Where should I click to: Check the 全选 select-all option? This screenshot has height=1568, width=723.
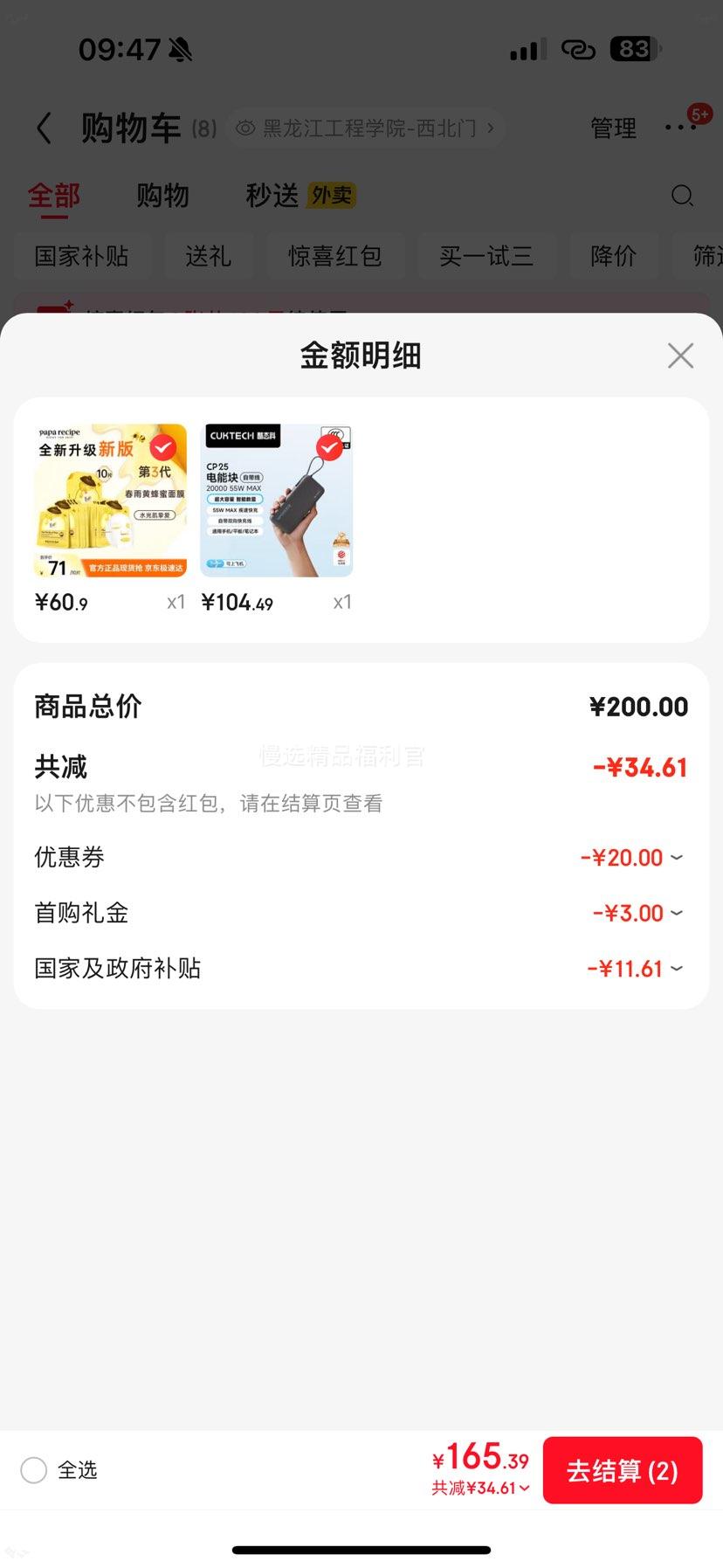(34, 1470)
